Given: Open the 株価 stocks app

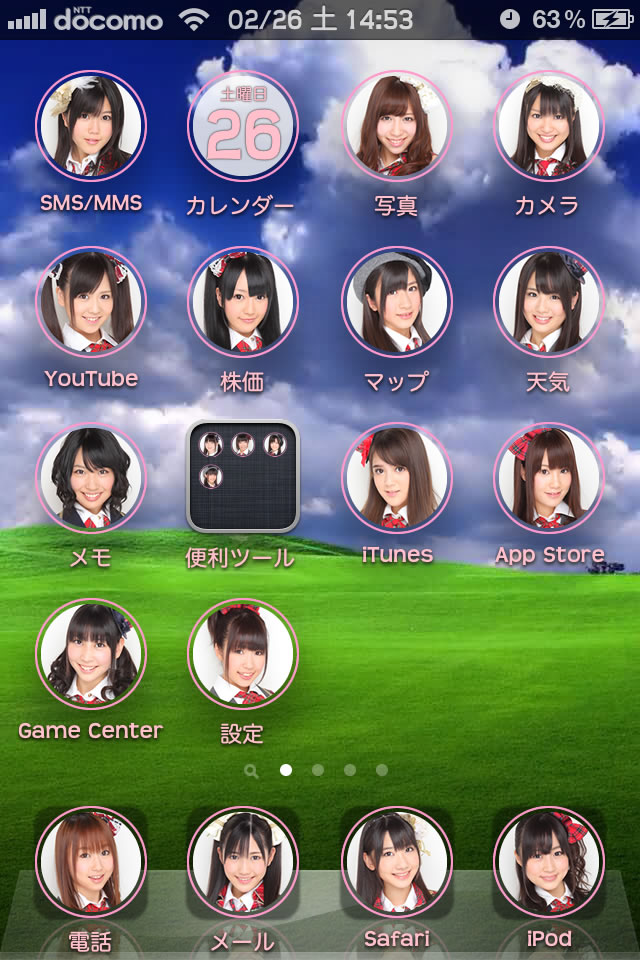Looking at the screenshot, I should point(243,302).
